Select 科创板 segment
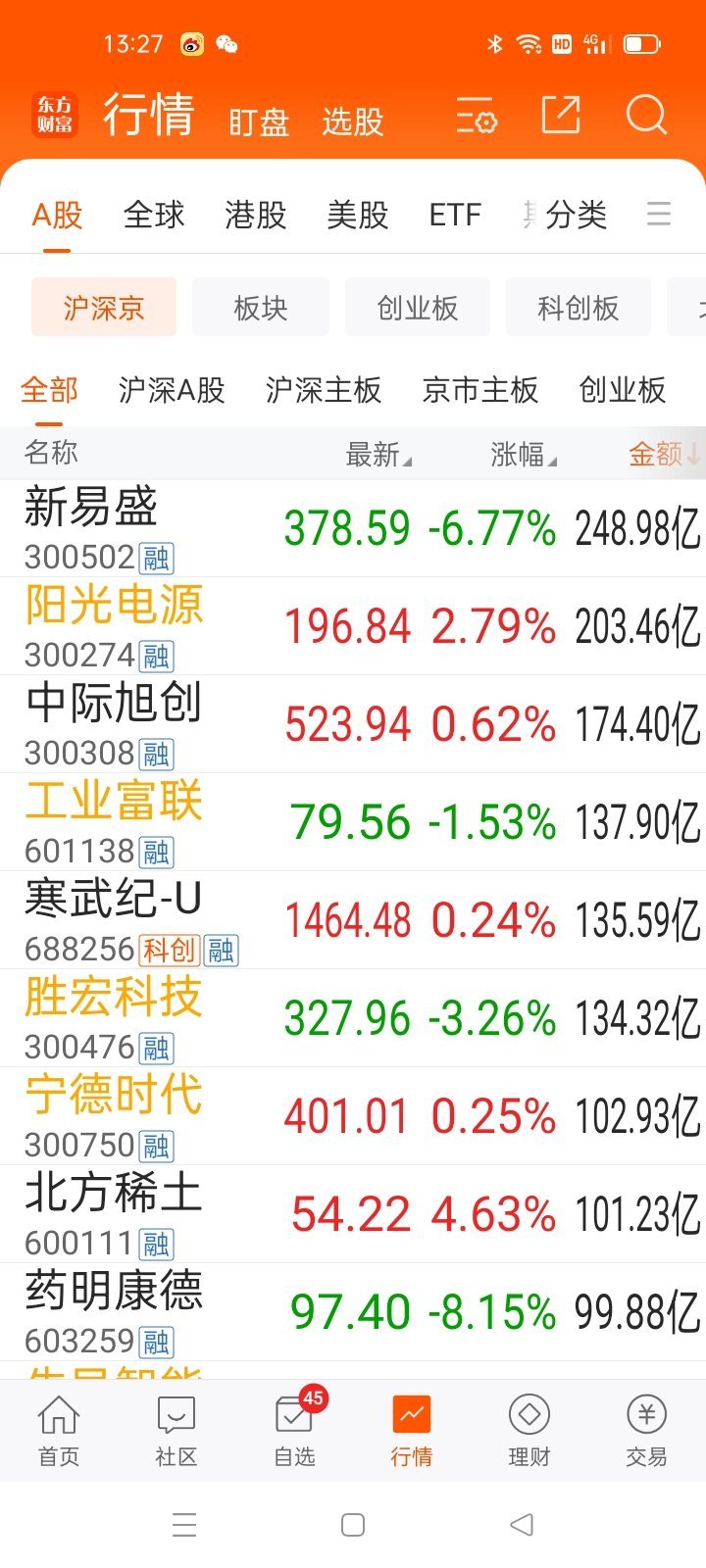Viewport: 706px width, 1568px height. pos(578,307)
